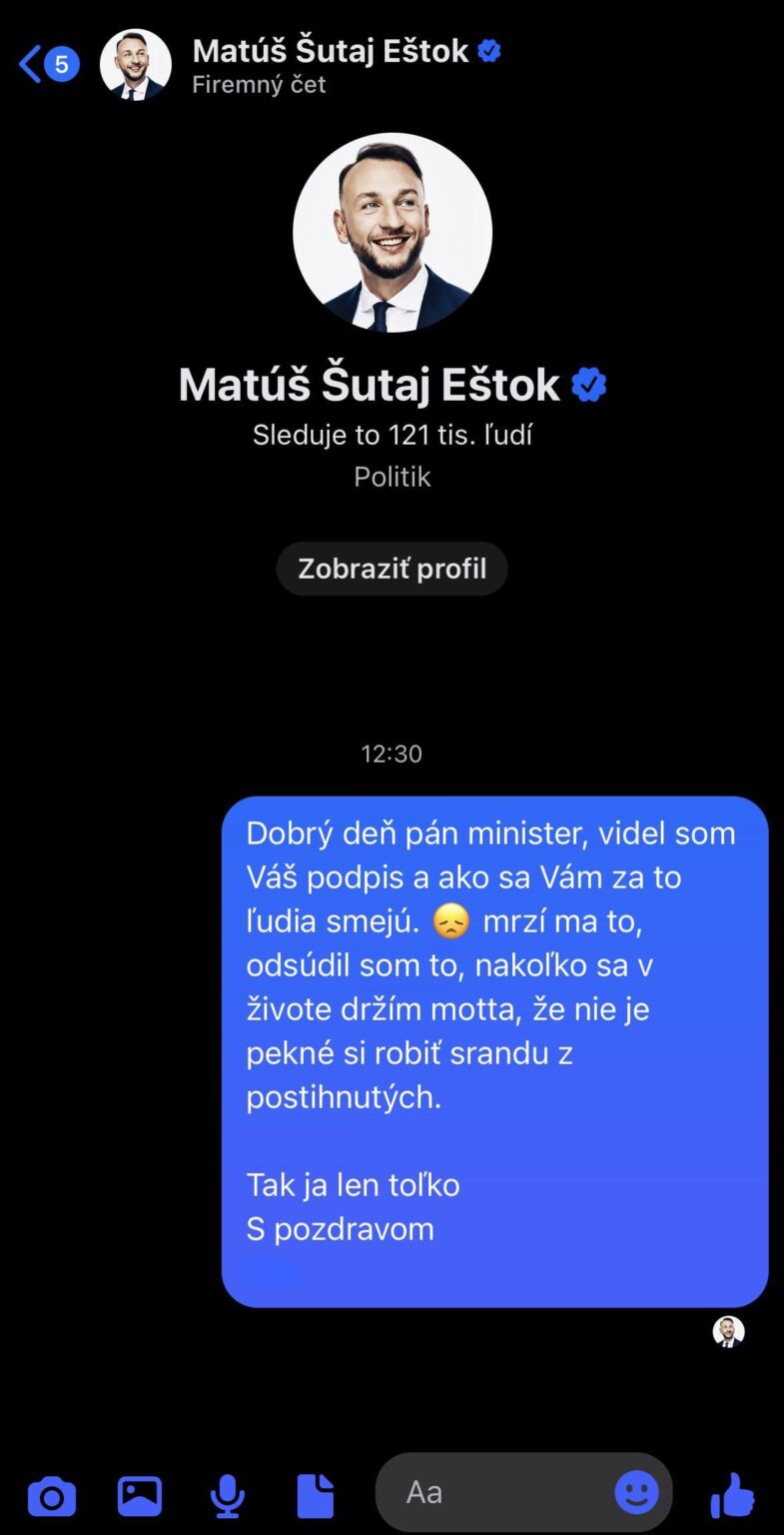Image resolution: width=784 pixels, height=1535 pixels.
Task: Tap the 12:30 timestamp above the message
Action: pos(392,754)
